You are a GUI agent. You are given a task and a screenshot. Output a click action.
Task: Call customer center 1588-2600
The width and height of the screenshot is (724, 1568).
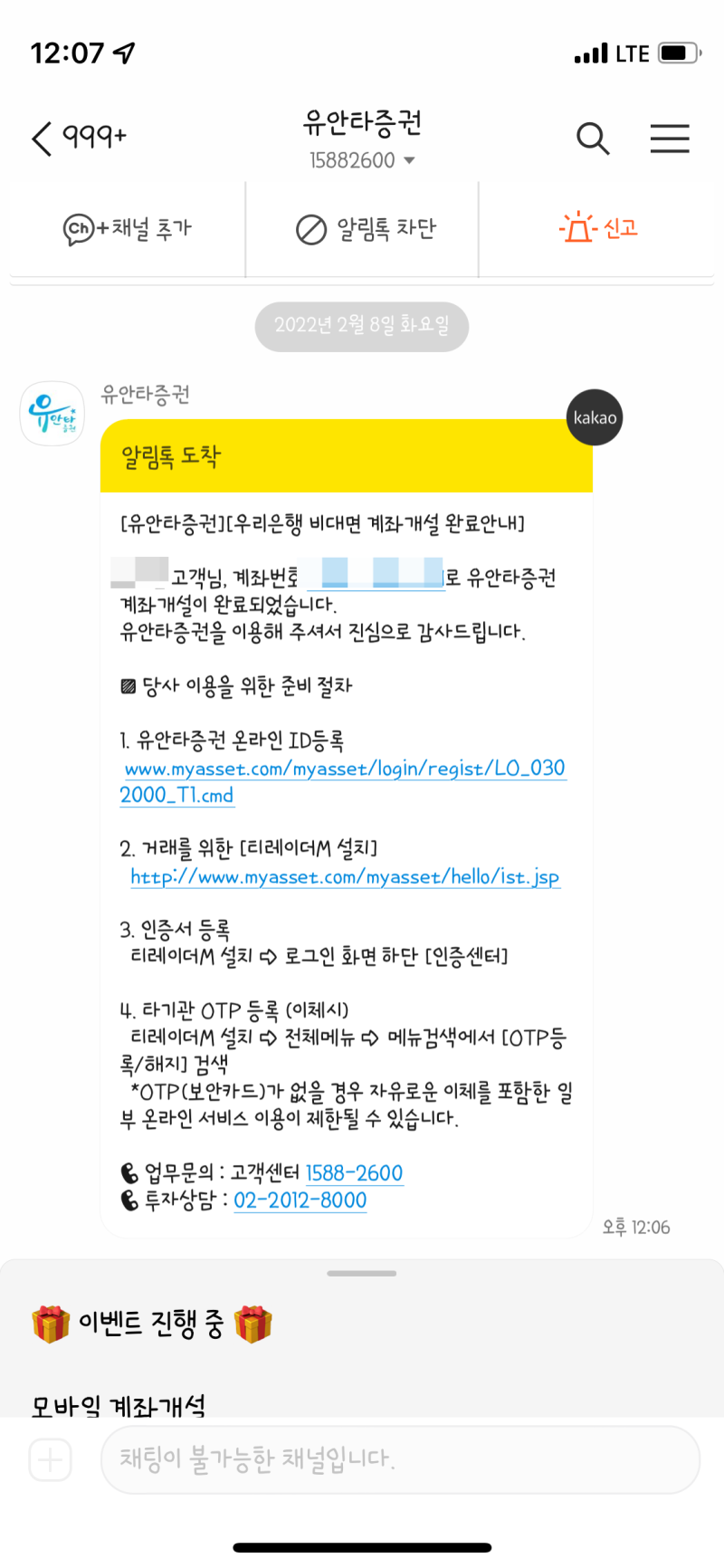coord(354,1173)
